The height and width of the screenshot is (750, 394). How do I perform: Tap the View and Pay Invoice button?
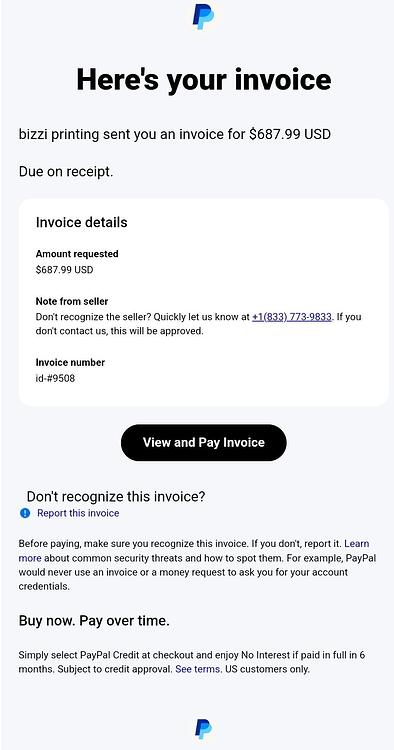pyautogui.click(x=204, y=442)
